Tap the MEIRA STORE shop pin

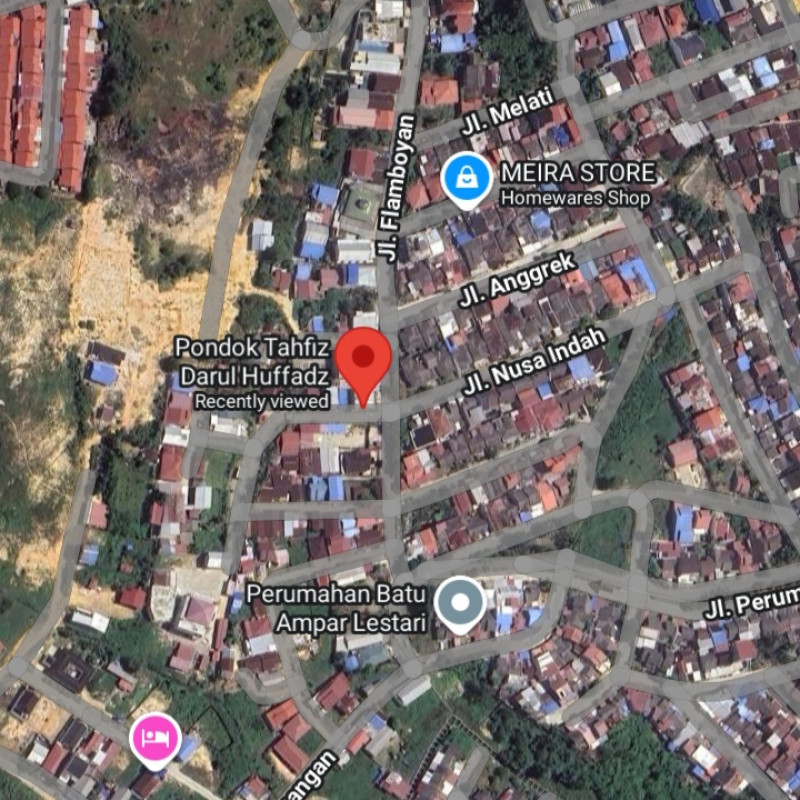click(x=466, y=179)
